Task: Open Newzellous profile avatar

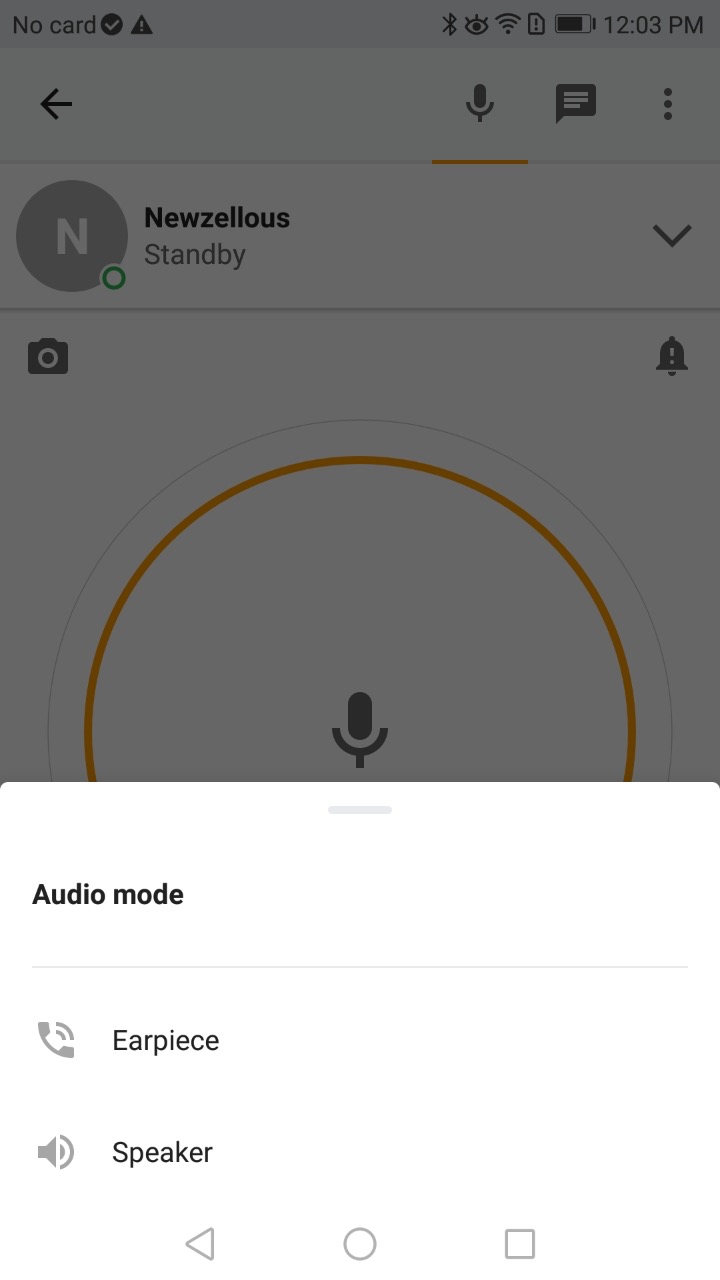Action: click(72, 236)
